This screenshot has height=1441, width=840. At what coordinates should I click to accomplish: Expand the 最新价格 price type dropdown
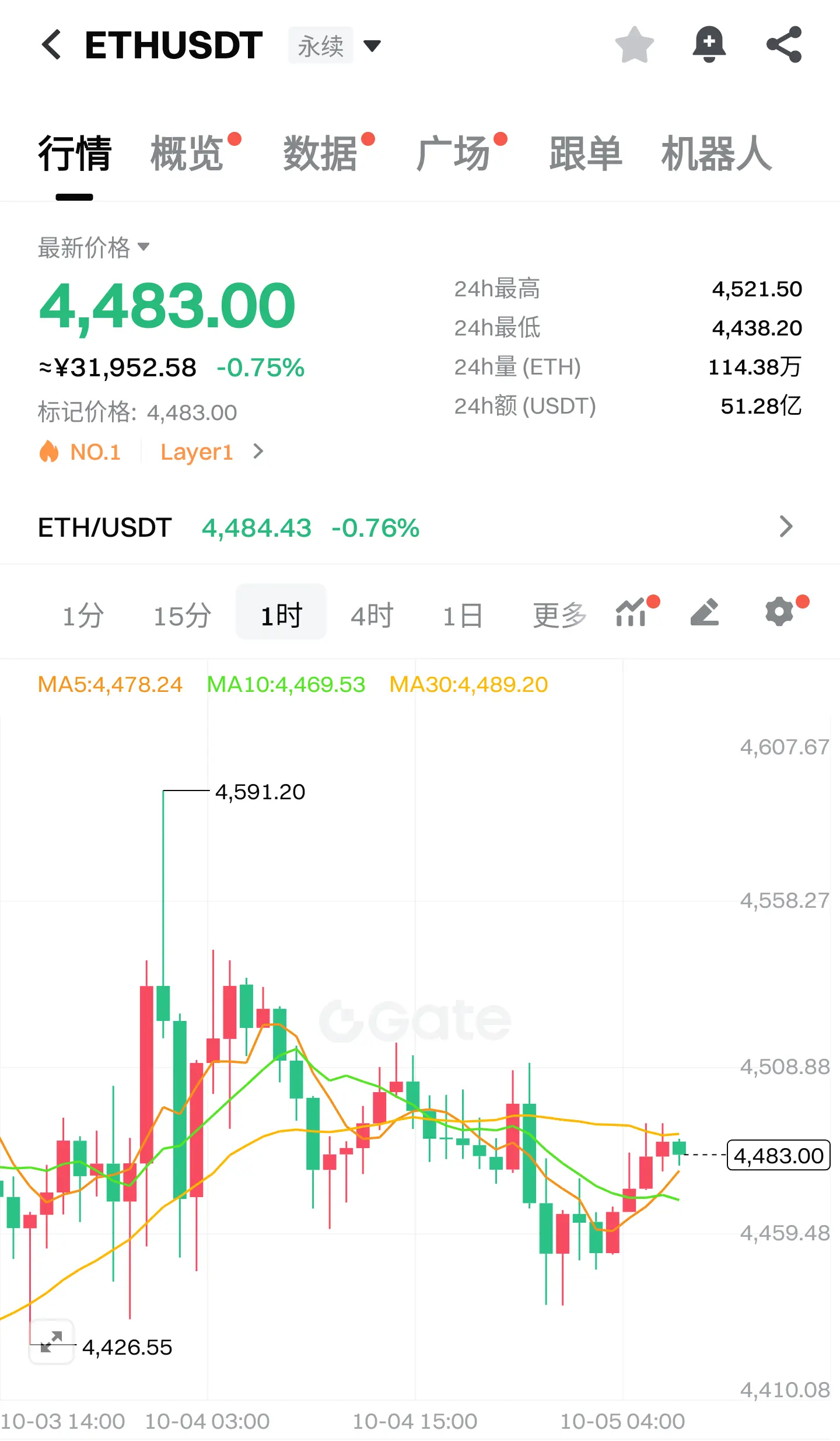click(x=93, y=247)
